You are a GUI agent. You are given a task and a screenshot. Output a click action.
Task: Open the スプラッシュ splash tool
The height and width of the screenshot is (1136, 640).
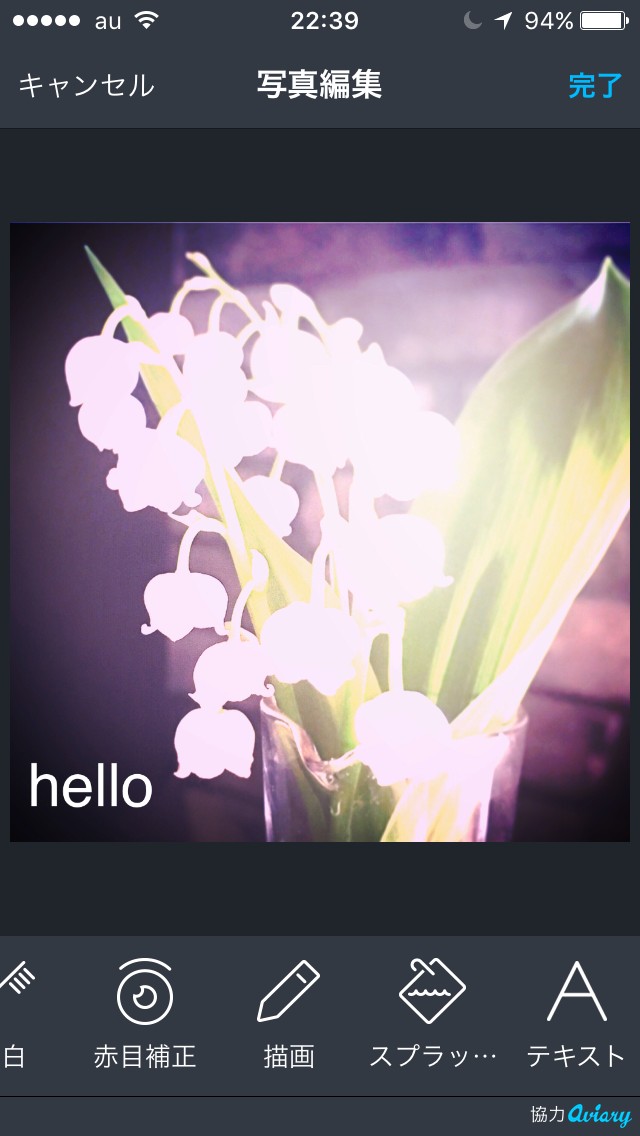click(x=432, y=1012)
